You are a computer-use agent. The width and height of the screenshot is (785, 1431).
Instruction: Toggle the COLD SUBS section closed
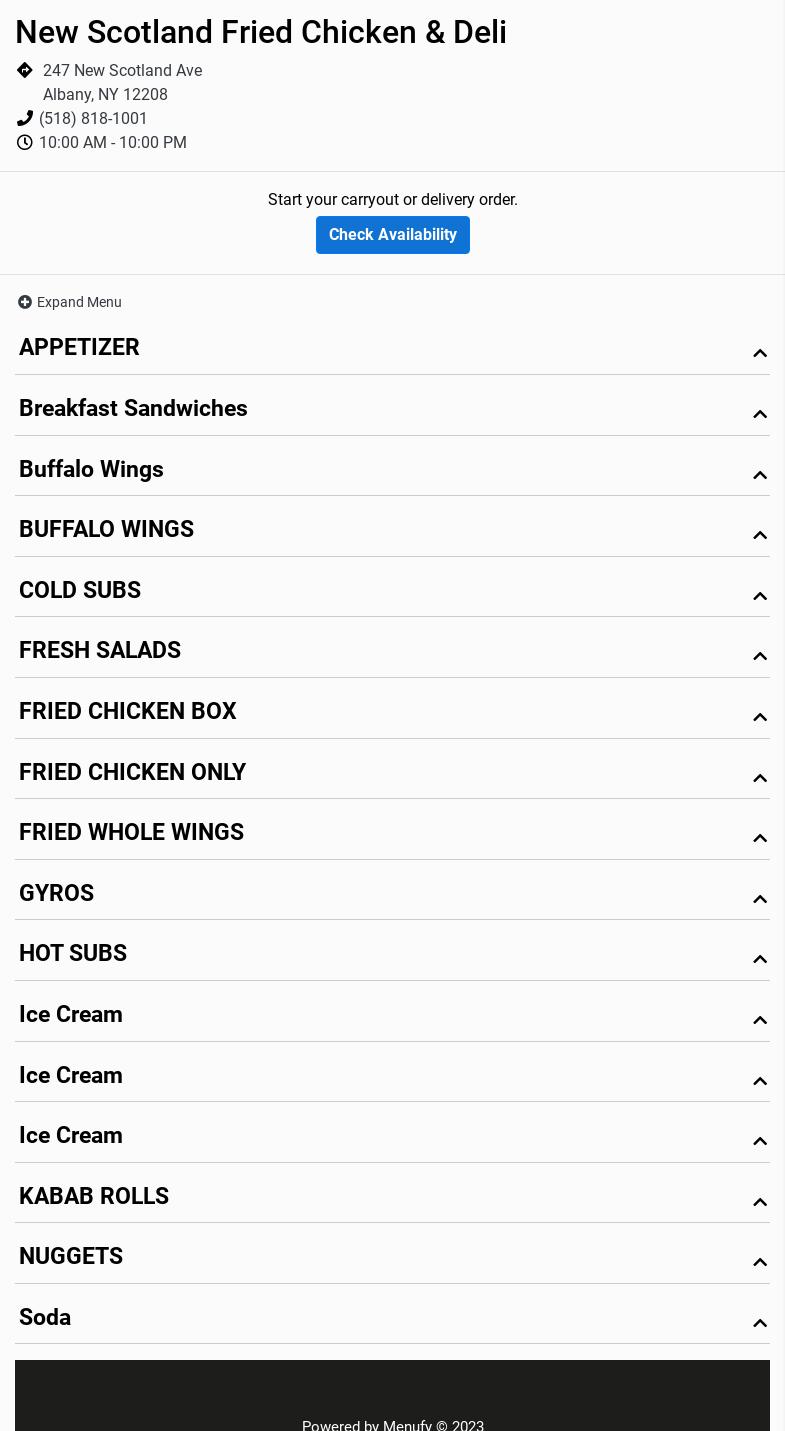(x=760, y=596)
